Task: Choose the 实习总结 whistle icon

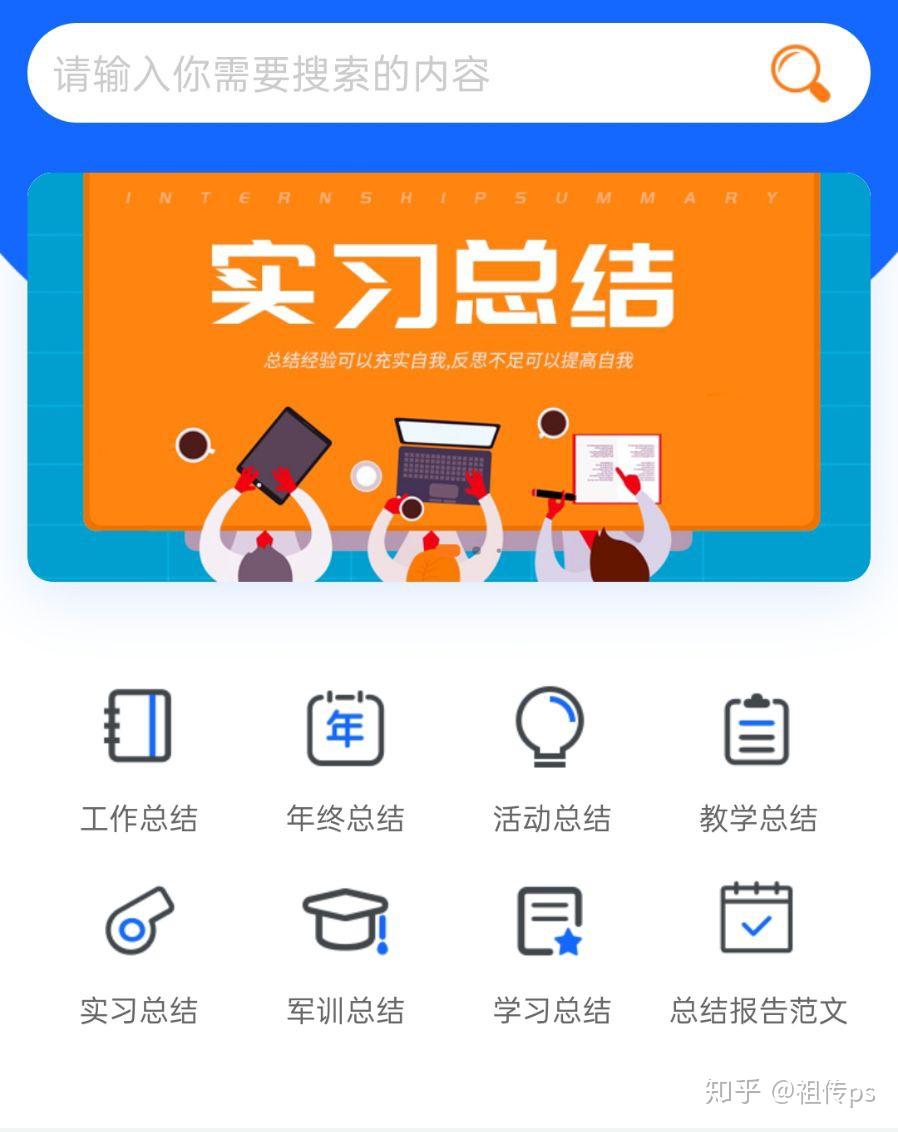Action: (139, 920)
